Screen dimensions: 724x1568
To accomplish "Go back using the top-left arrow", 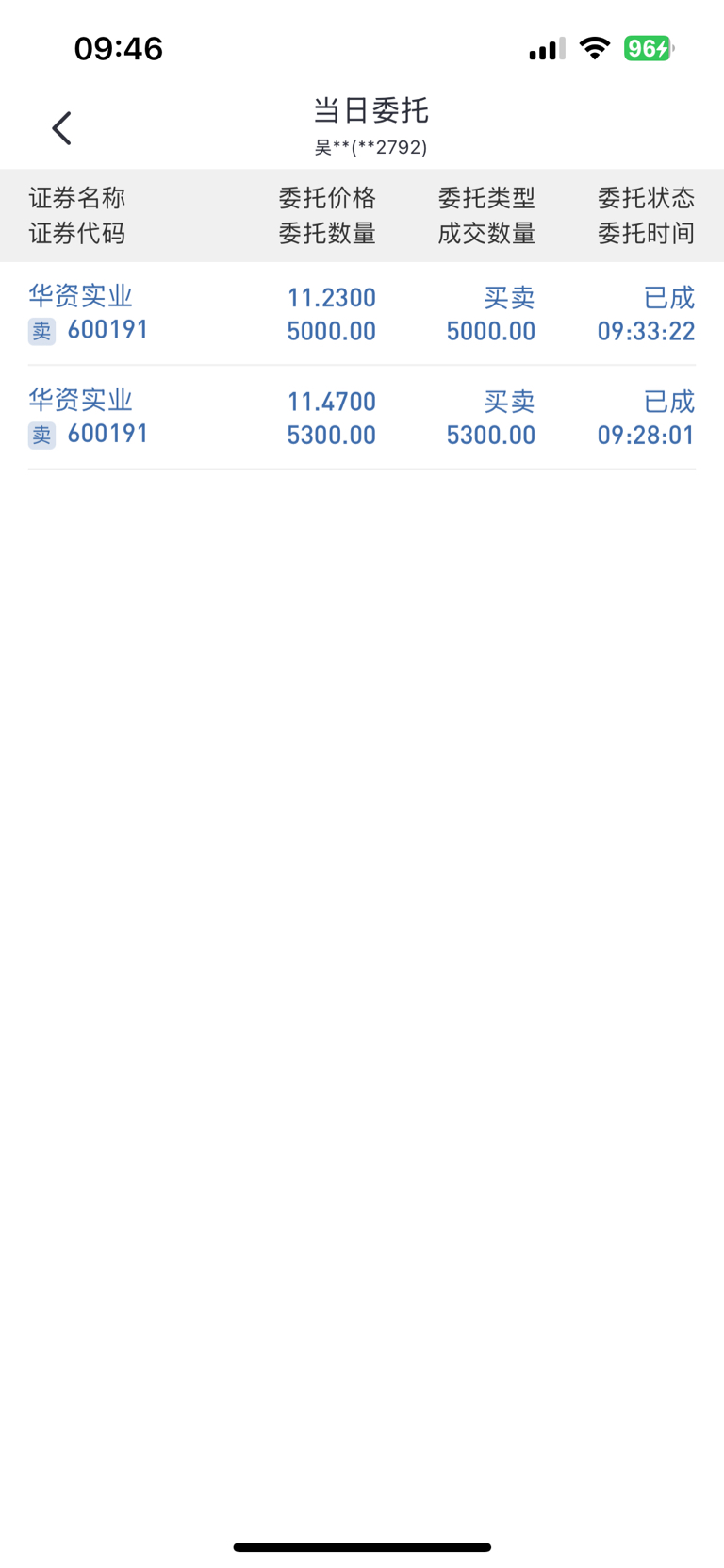I will pyautogui.click(x=62, y=128).
